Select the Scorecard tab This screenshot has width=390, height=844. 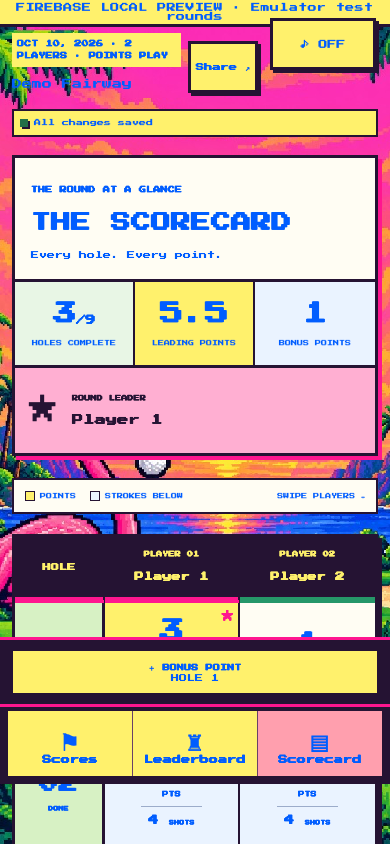(x=320, y=743)
